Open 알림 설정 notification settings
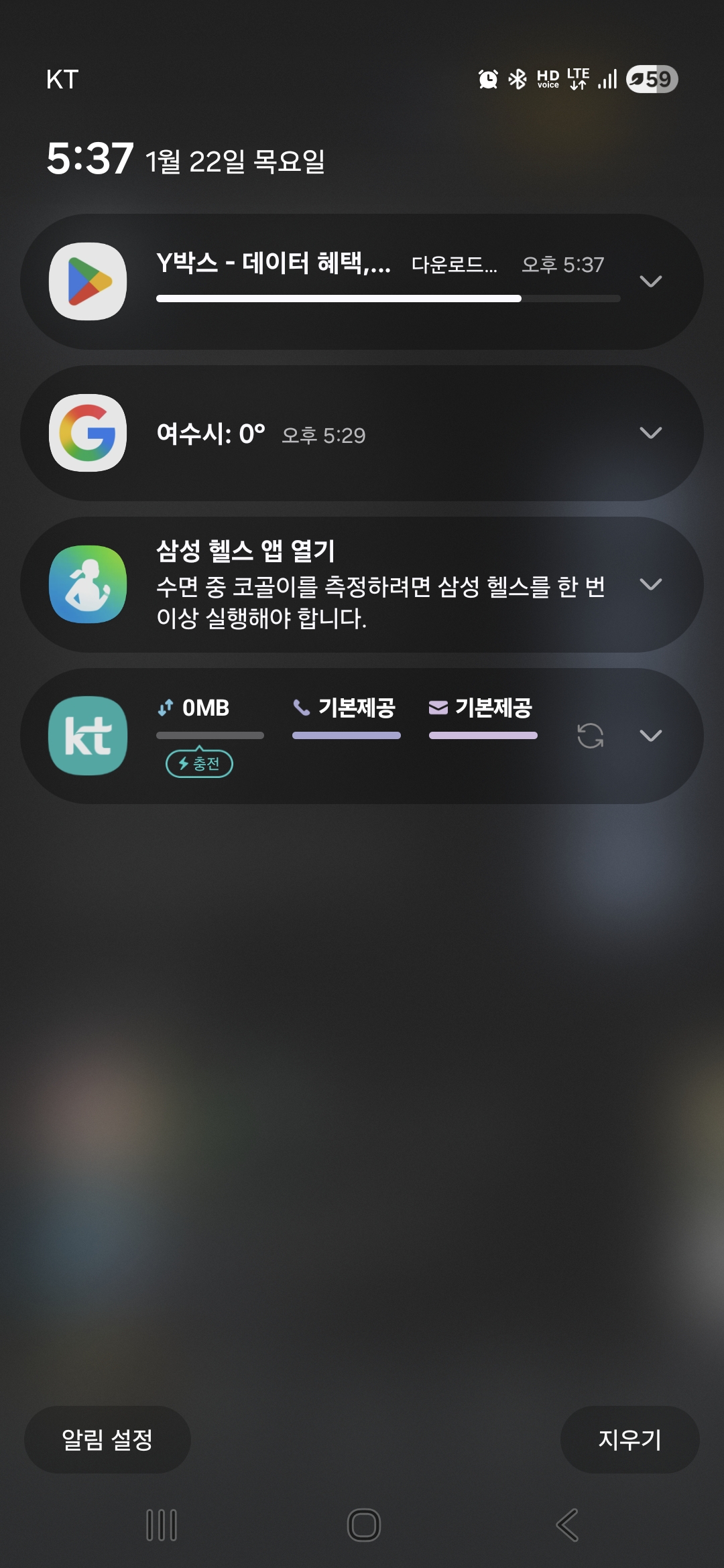Viewport: 724px width, 1568px height. pos(107,1439)
